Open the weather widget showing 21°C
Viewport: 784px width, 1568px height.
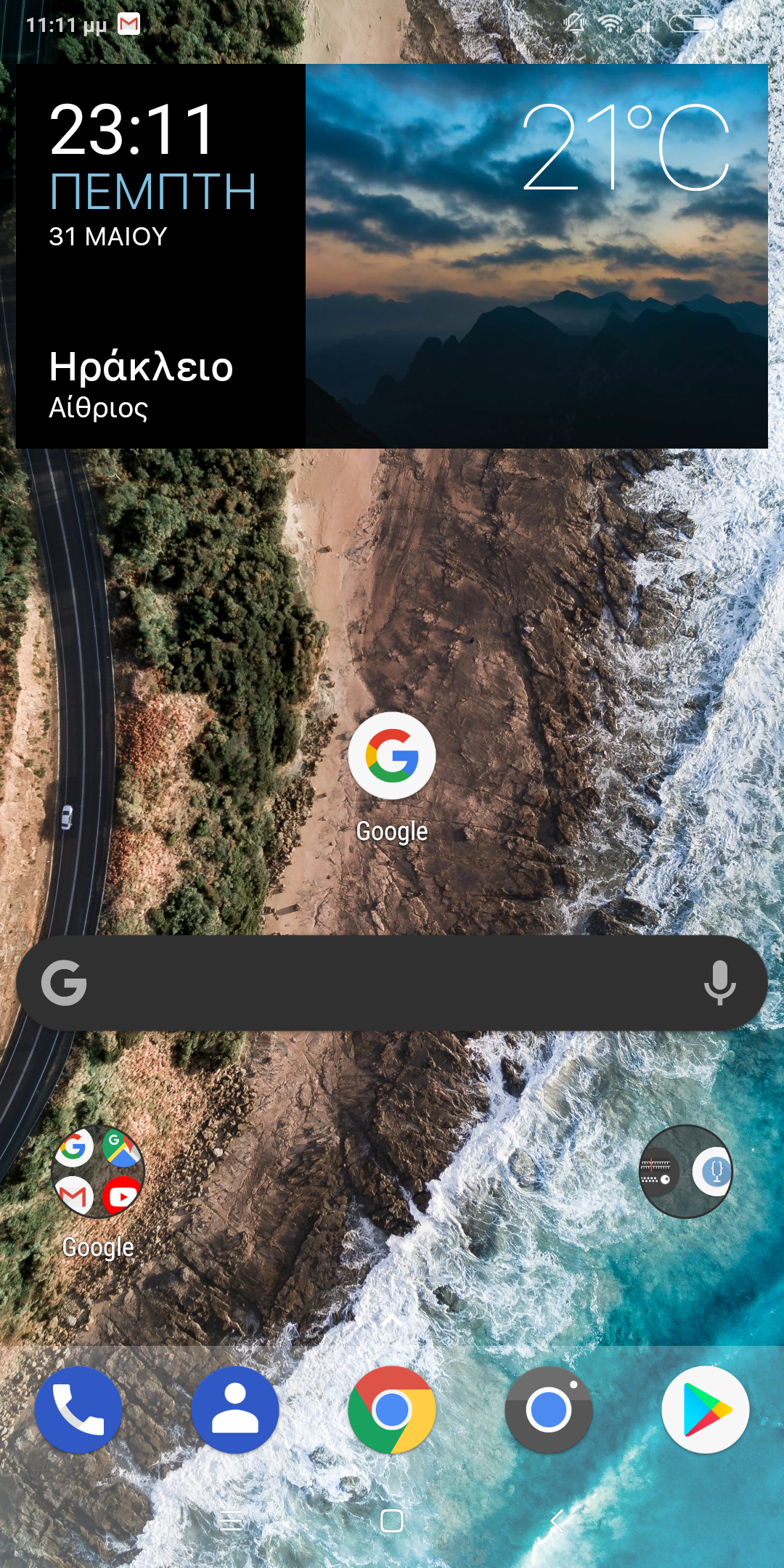[536, 256]
